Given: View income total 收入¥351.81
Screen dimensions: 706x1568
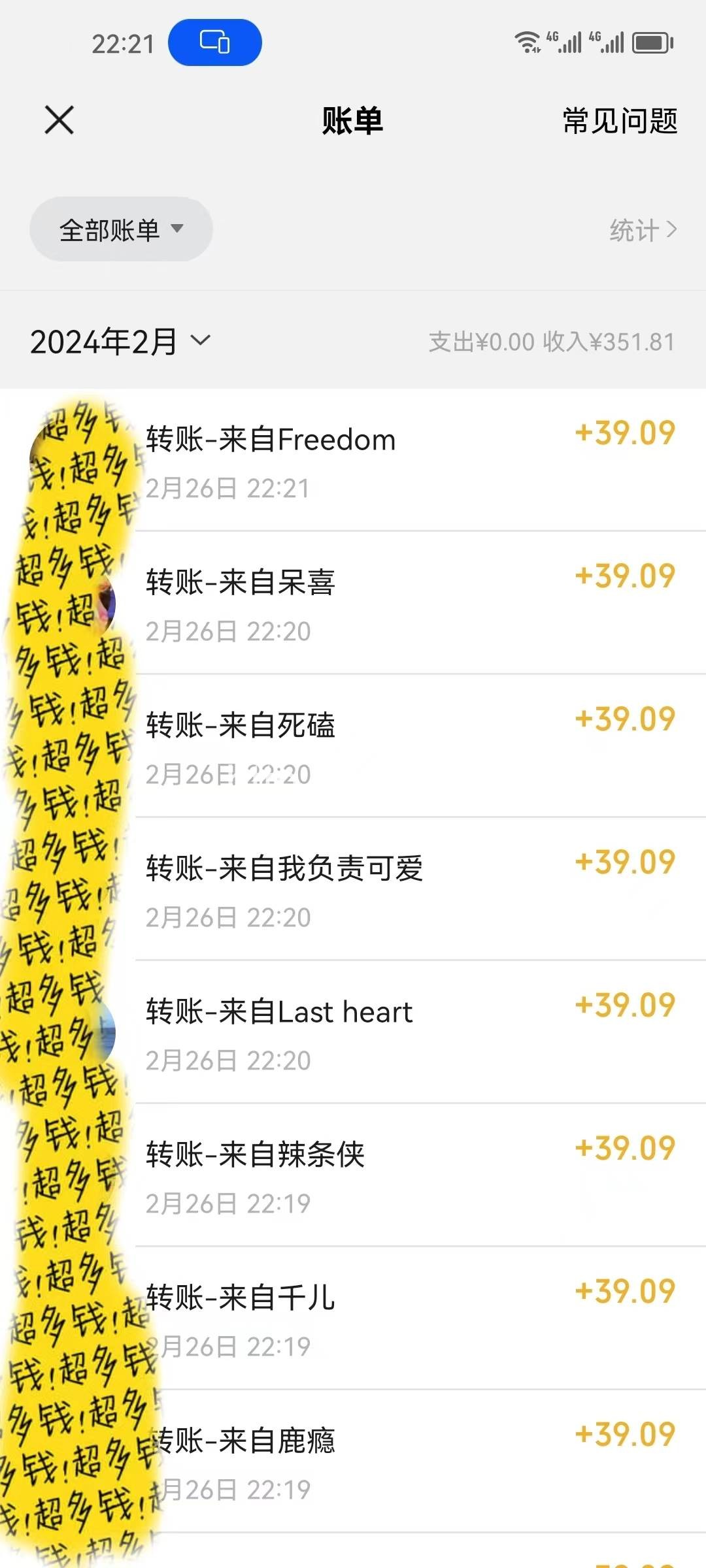Looking at the screenshot, I should 608,340.
